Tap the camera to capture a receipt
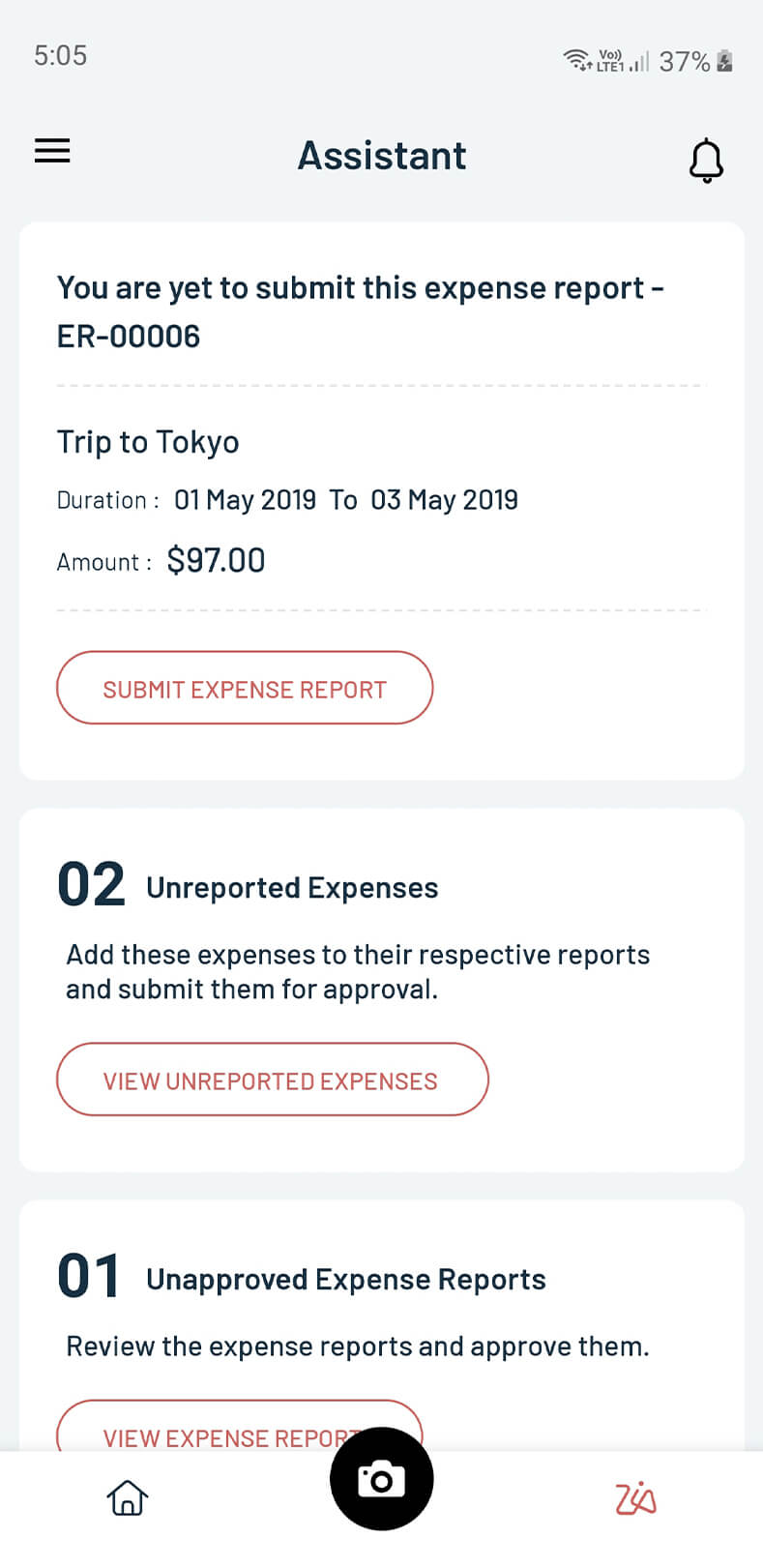Image resolution: width=763 pixels, height=1568 pixels. pyautogui.click(x=381, y=1478)
